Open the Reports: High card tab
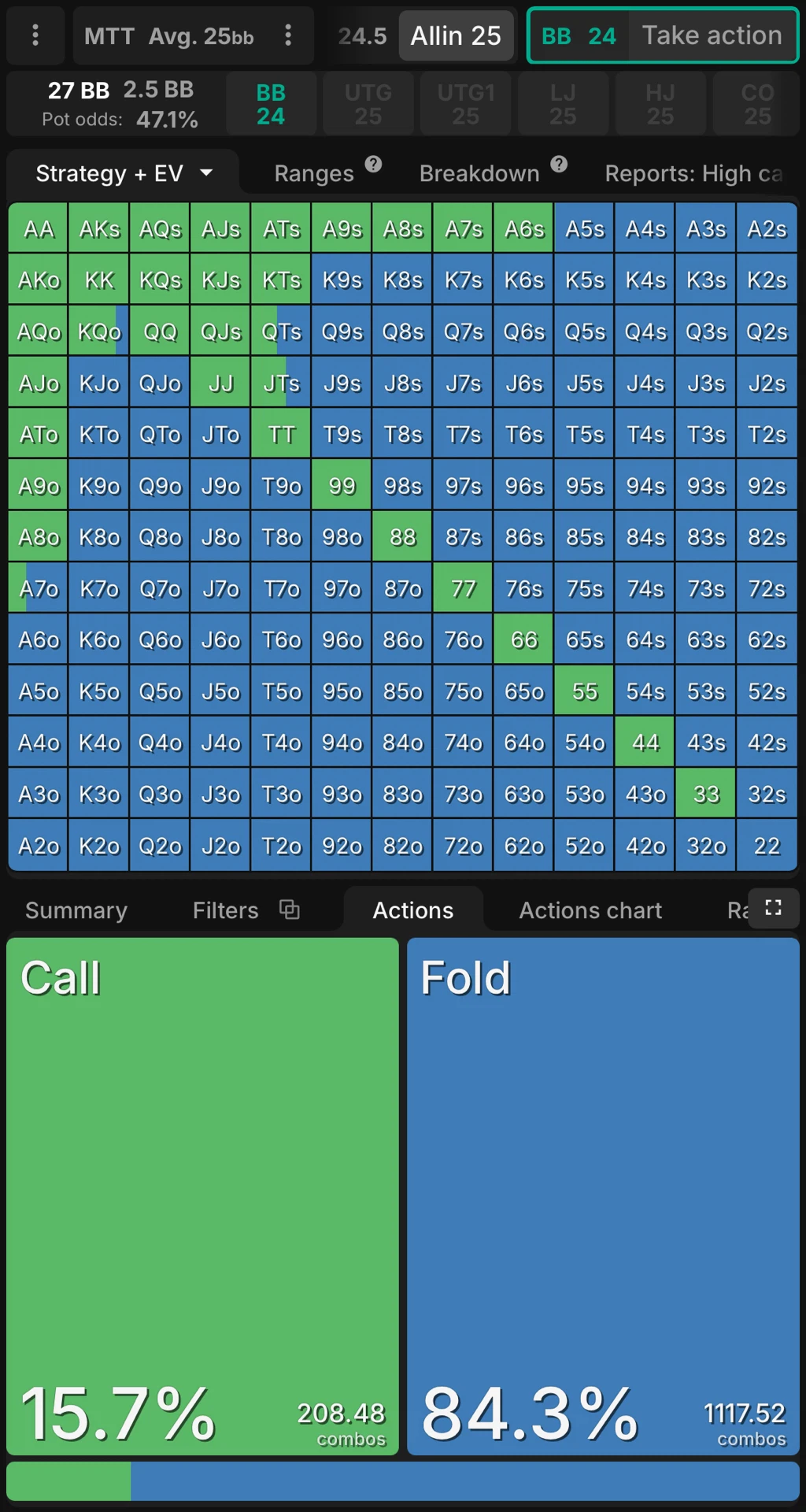806x1512 pixels. (693, 173)
